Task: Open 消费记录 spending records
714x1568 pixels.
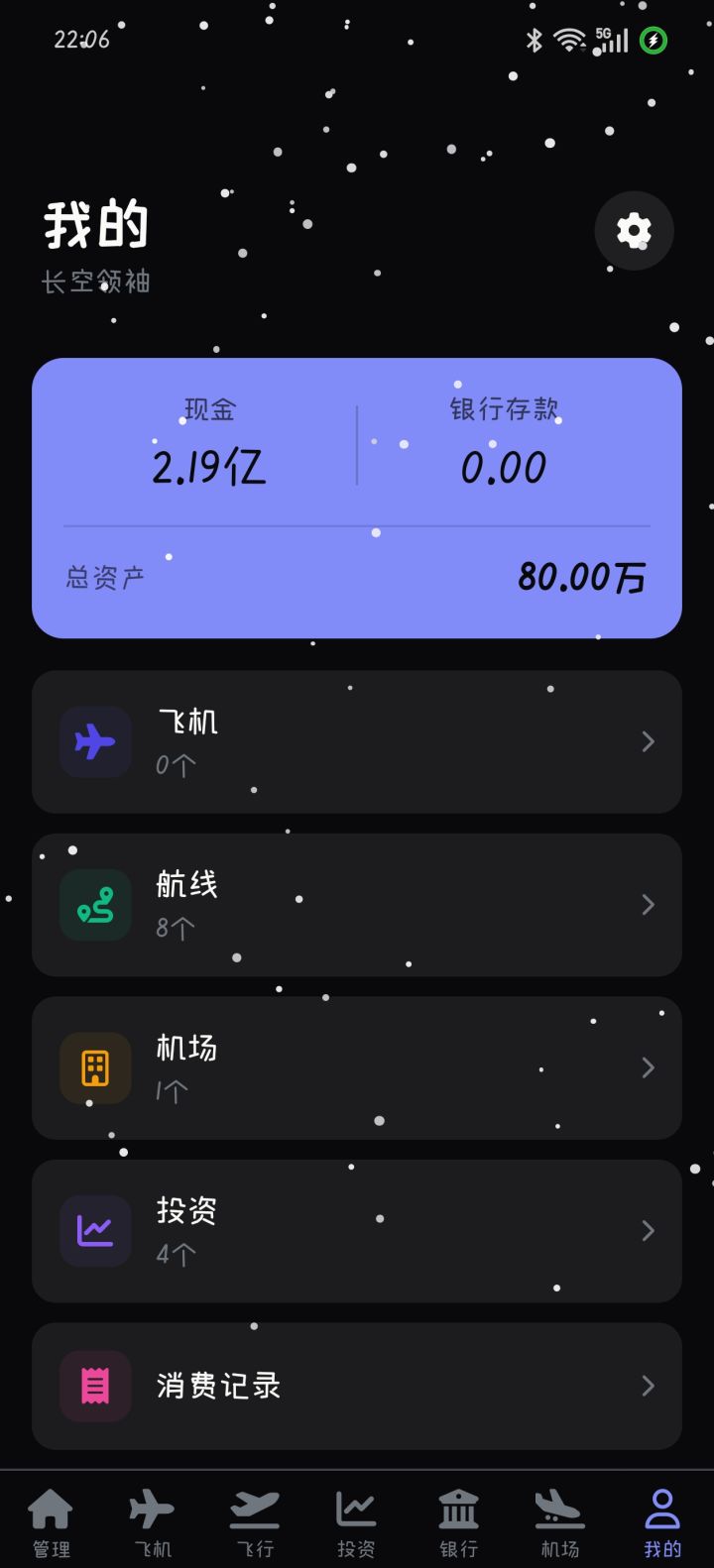Action: click(357, 1386)
